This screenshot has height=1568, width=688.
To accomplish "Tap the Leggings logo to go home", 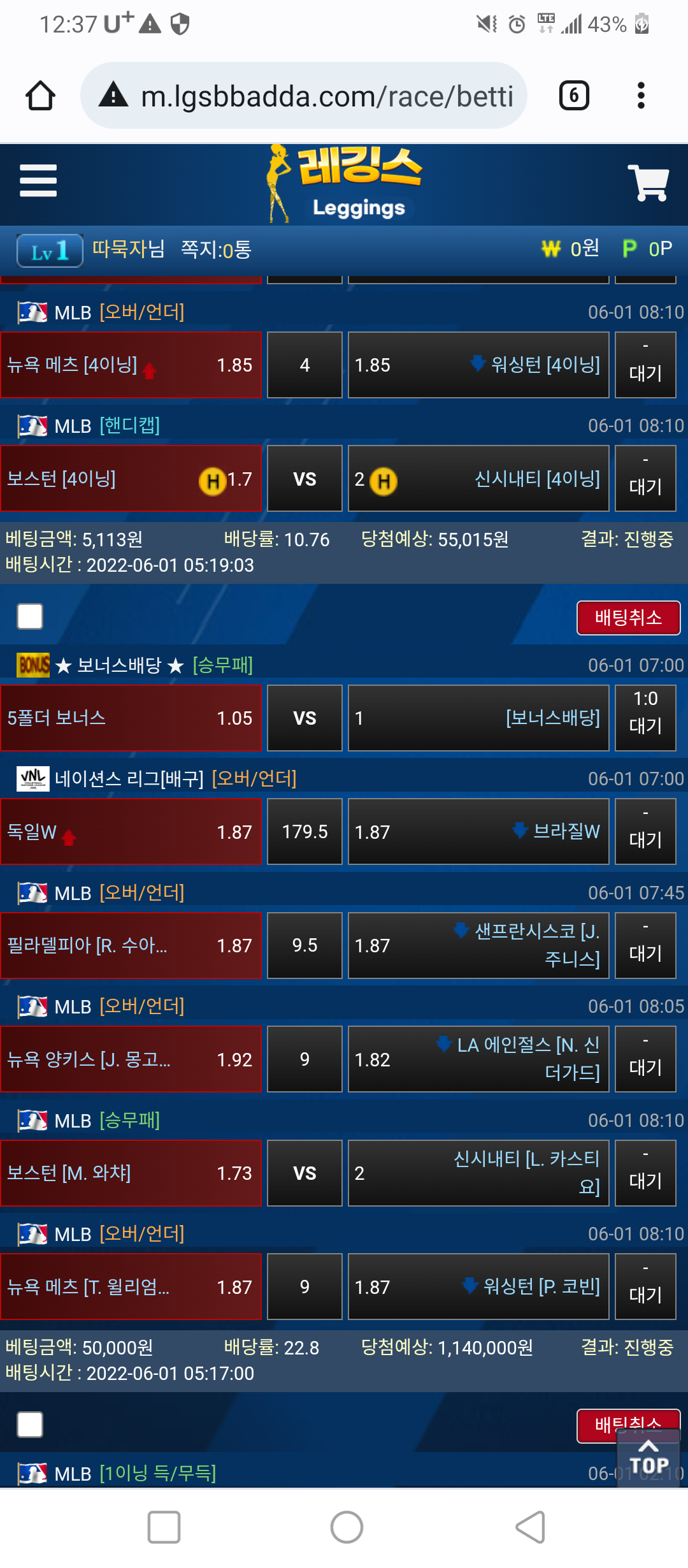I will pos(347,184).
